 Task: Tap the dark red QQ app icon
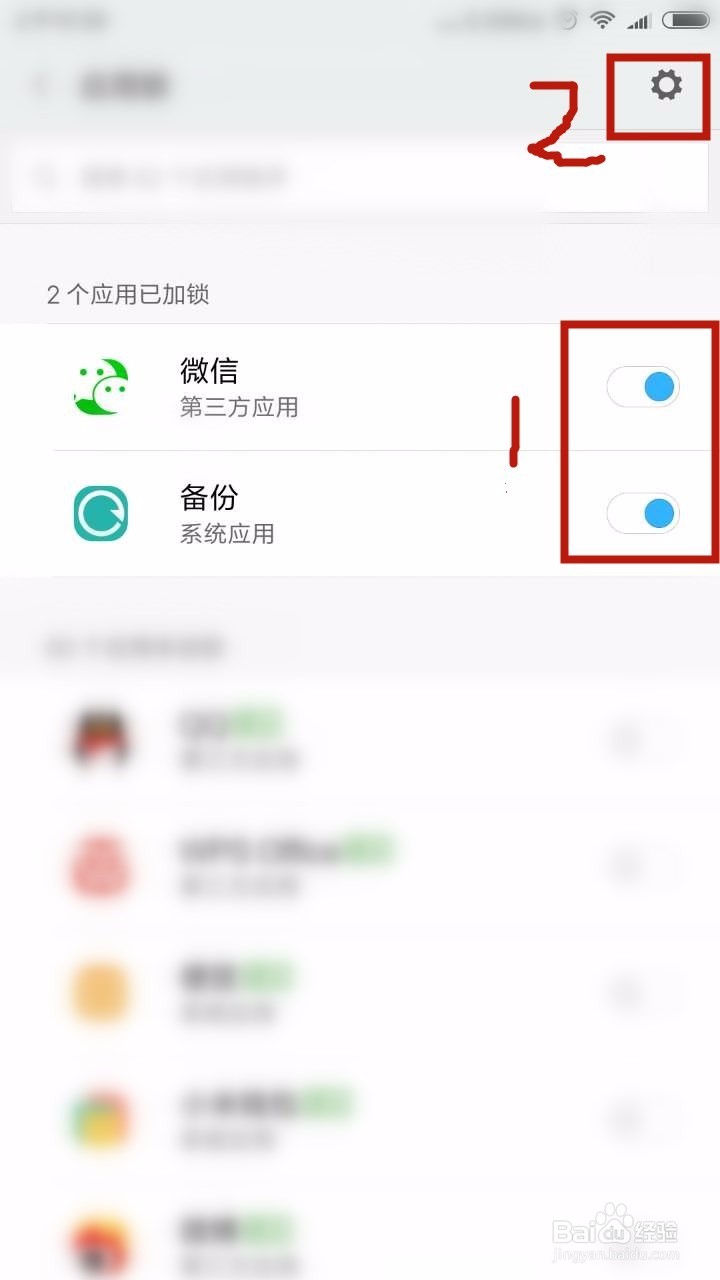pyautogui.click(x=99, y=738)
